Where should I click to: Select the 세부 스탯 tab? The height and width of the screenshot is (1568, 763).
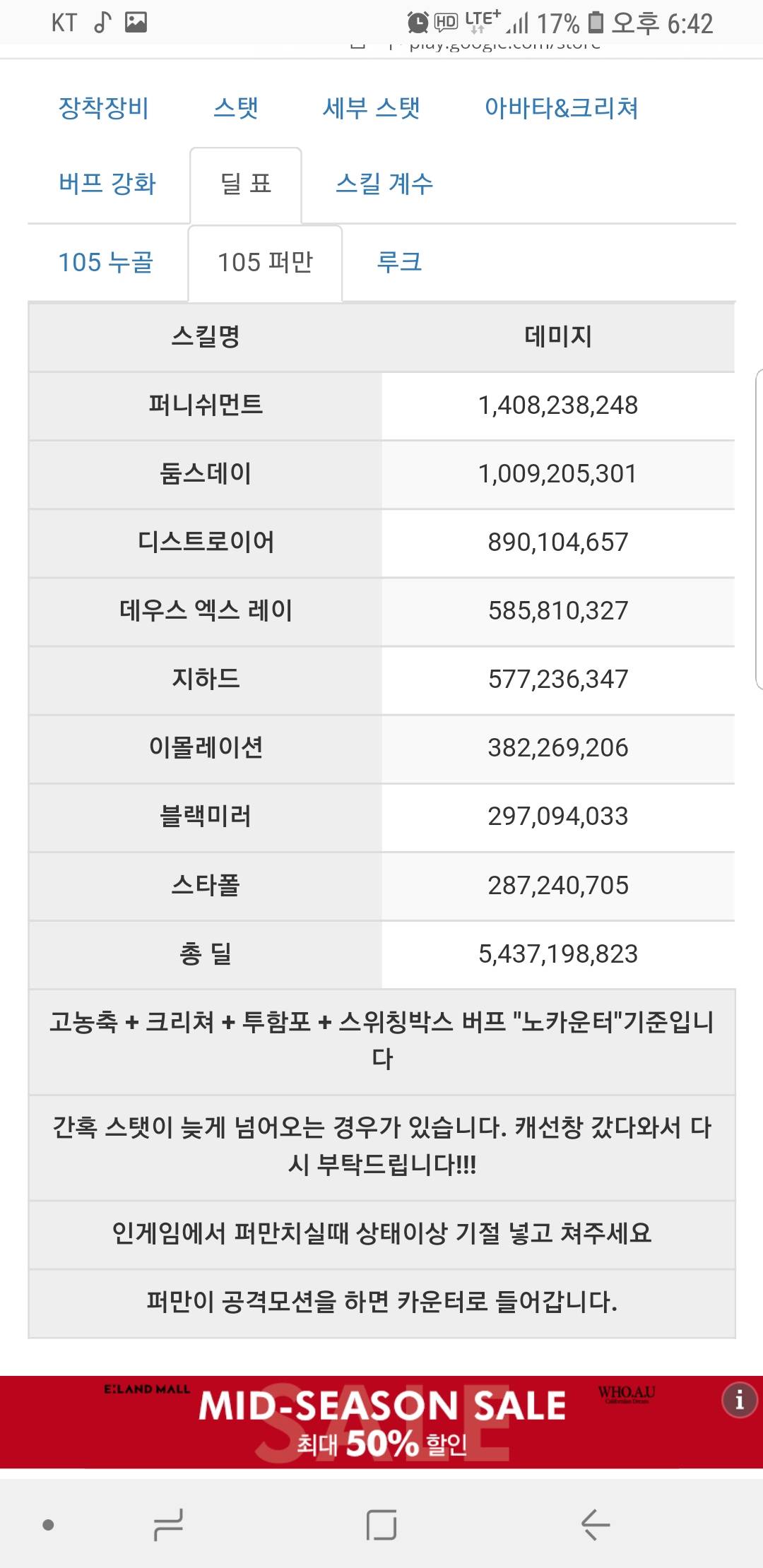pyautogui.click(x=372, y=108)
